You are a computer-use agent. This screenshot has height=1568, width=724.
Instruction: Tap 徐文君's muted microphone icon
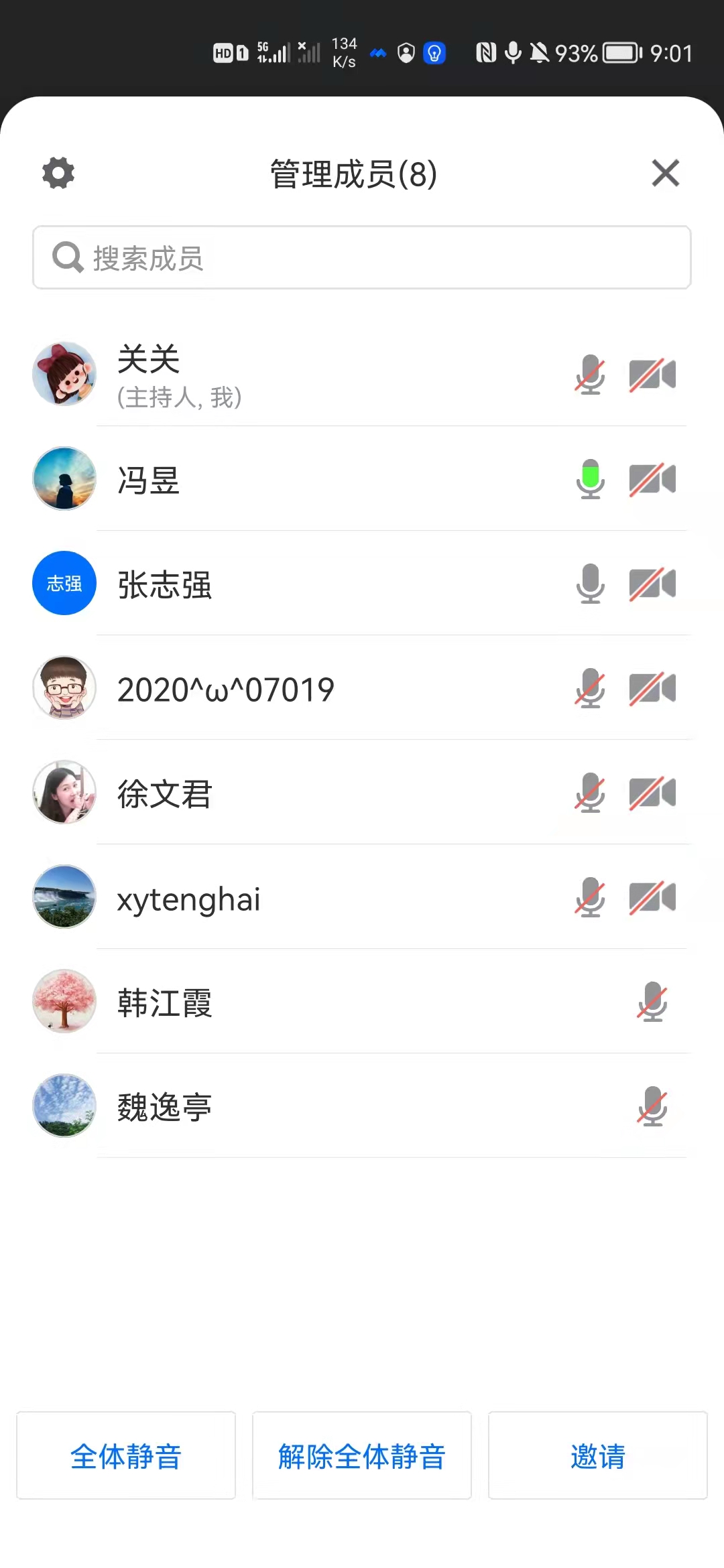(590, 793)
